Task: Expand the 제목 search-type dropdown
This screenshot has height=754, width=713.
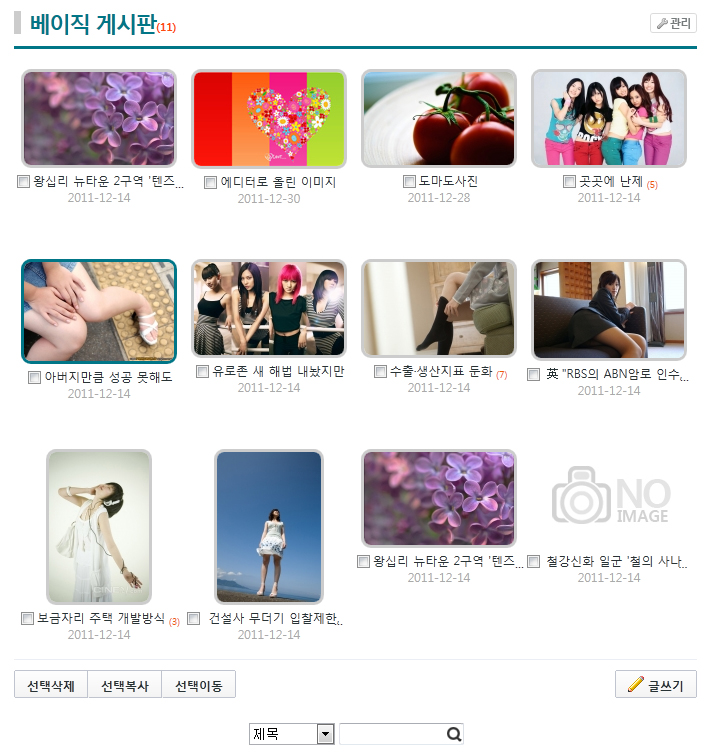Action: point(324,734)
